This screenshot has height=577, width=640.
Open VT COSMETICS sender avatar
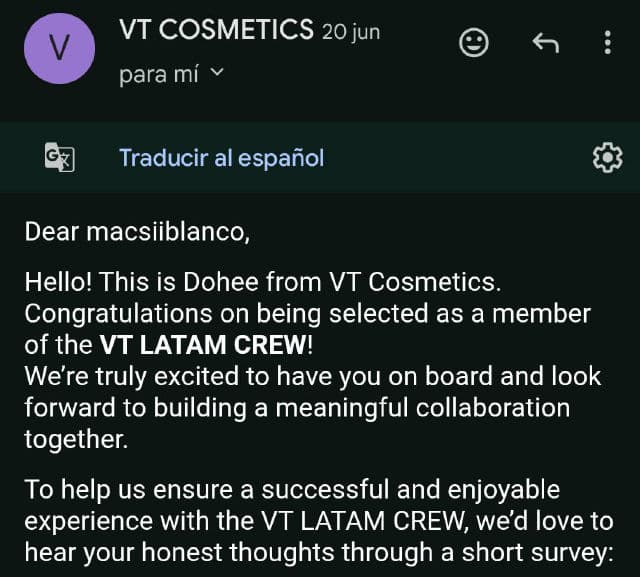click(59, 48)
